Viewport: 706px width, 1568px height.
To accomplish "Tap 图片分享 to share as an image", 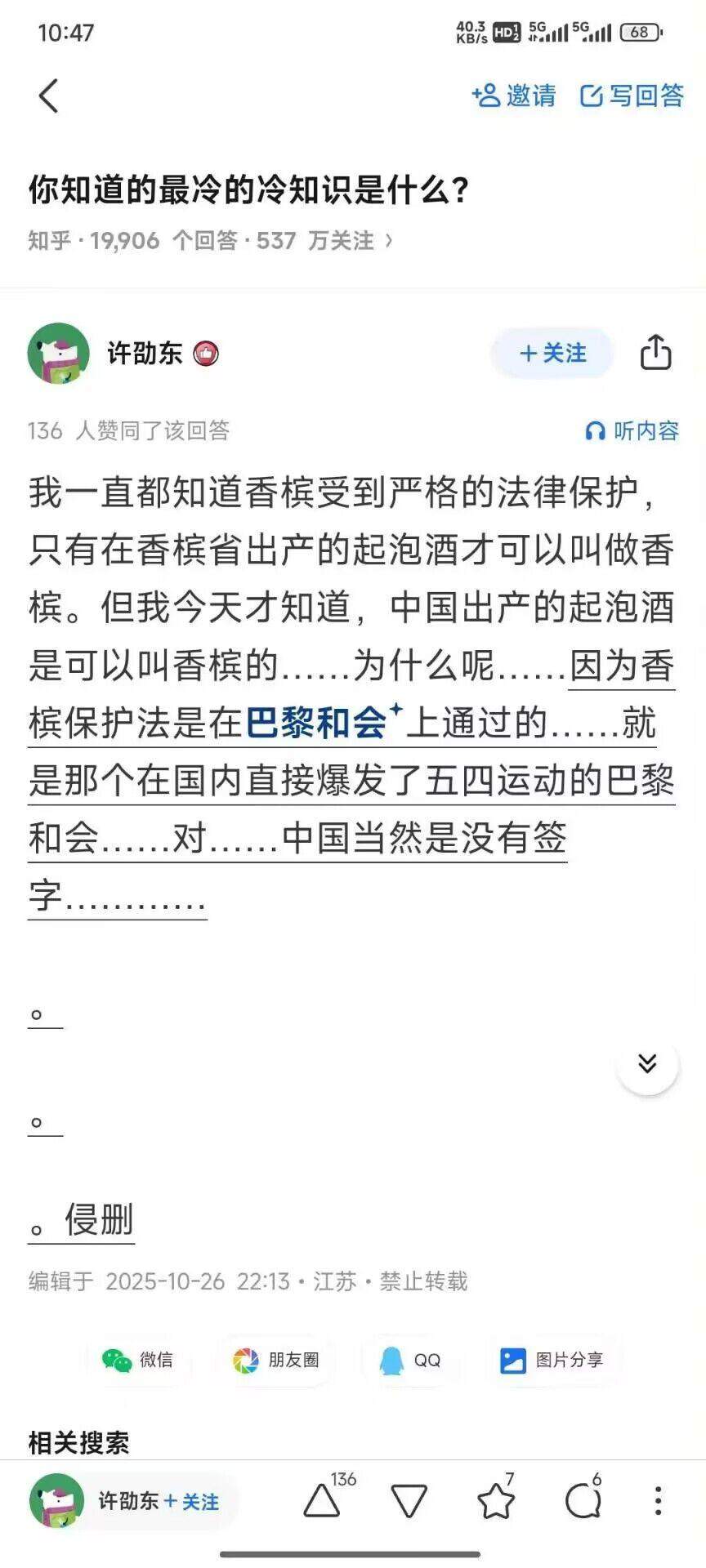I will coord(552,1360).
